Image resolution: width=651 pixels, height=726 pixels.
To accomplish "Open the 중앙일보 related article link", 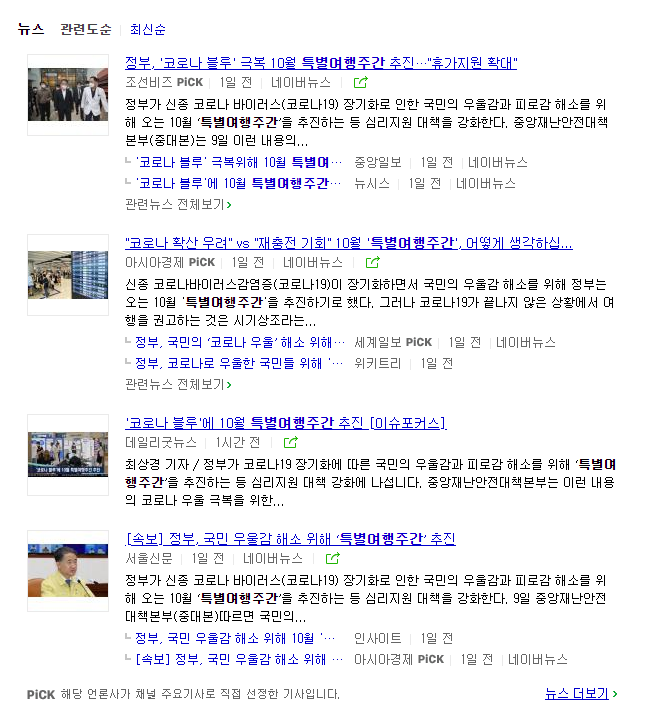I will [x=238, y=163].
